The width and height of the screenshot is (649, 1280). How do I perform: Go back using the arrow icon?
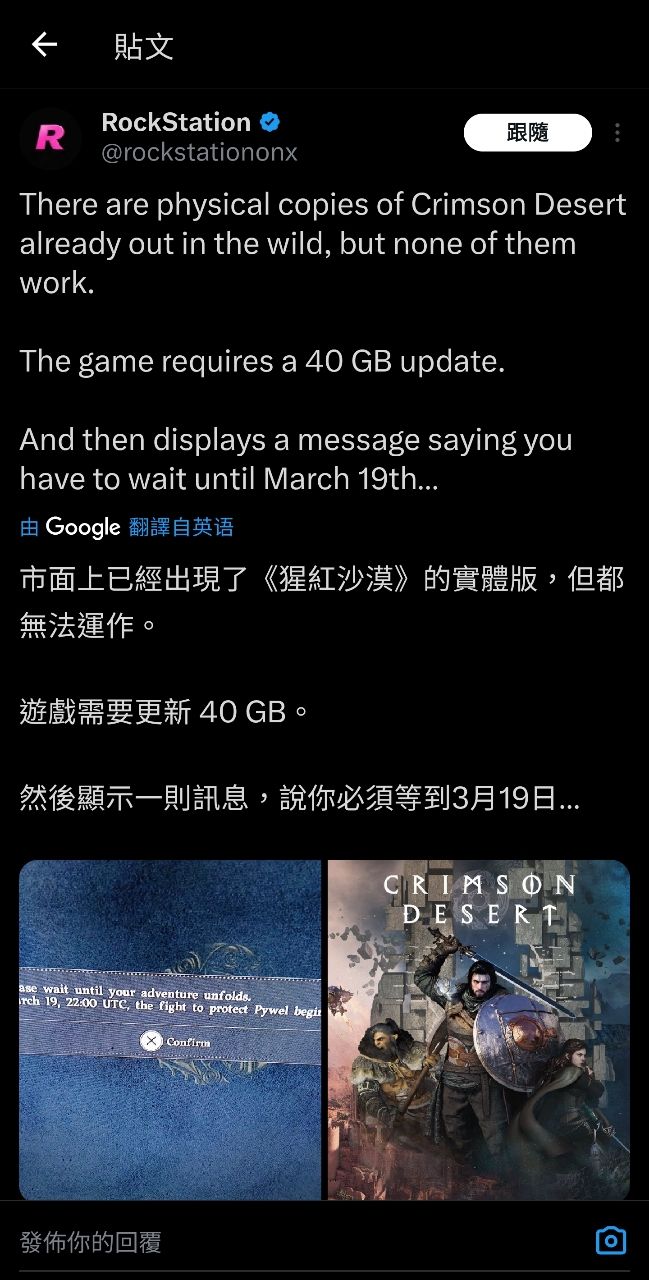pyautogui.click(x=44, y=45)
